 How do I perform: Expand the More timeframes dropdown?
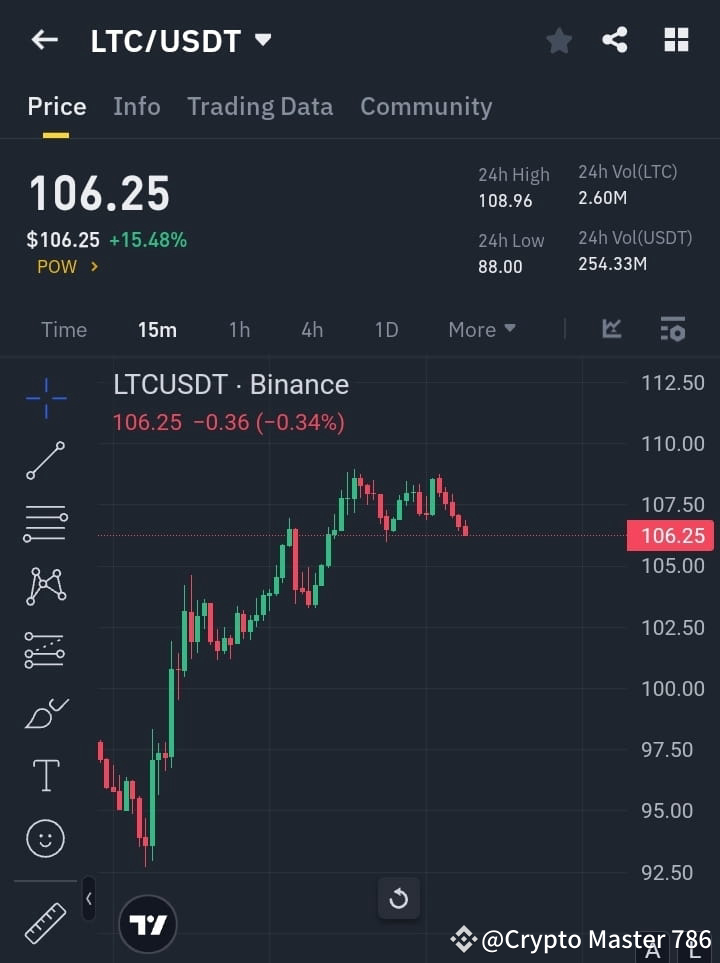coord(481,329)
